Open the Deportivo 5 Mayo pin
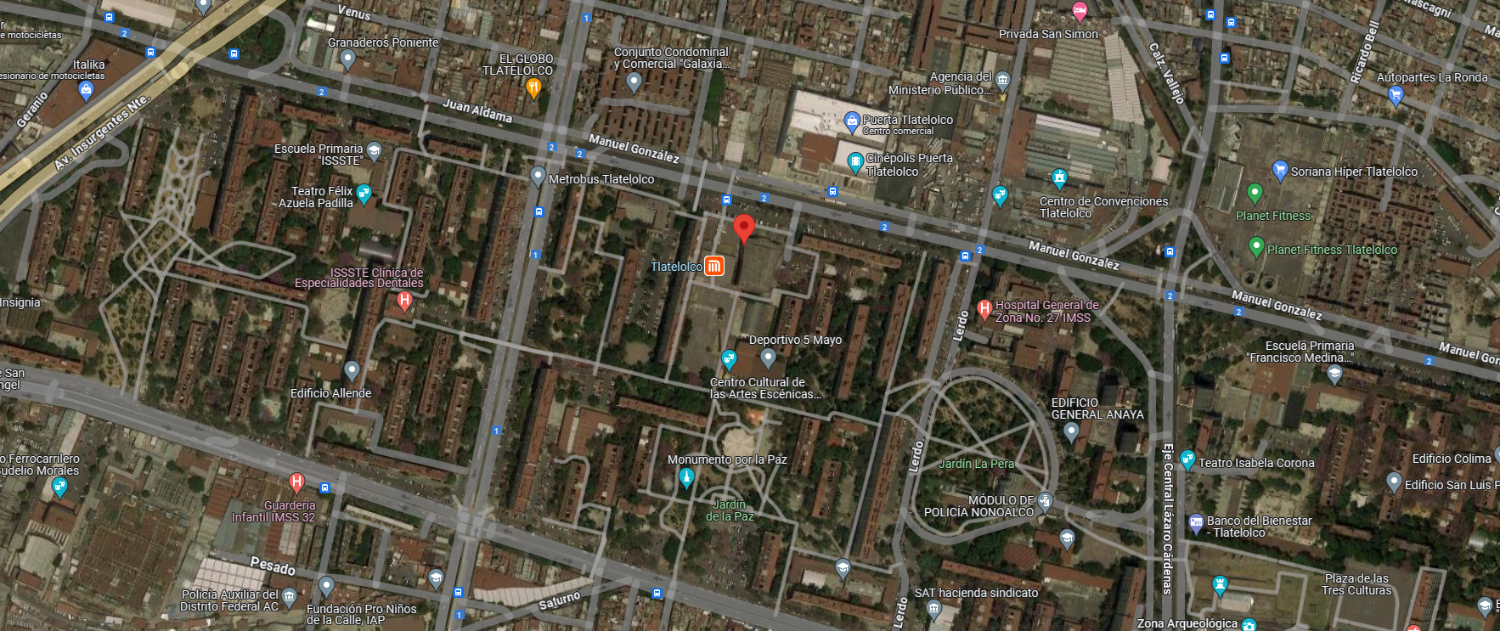 pos(768,357)
